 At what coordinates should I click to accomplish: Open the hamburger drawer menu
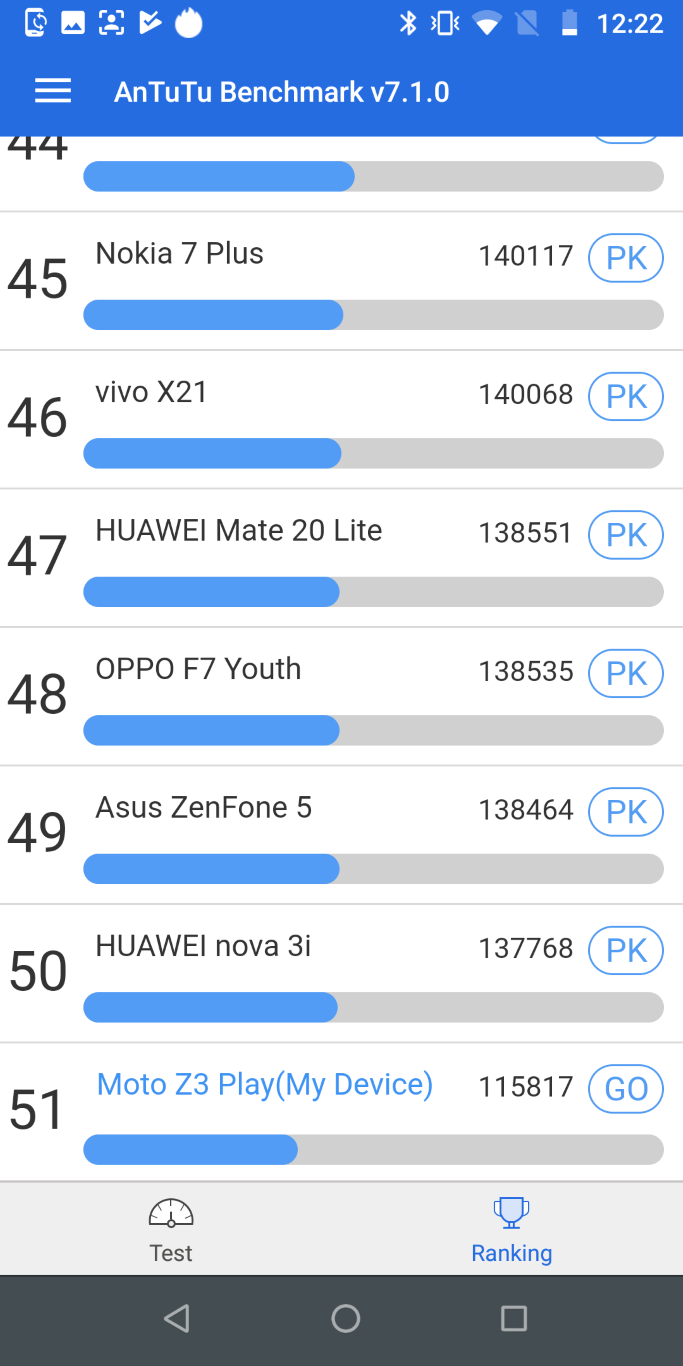coord(53,92)
